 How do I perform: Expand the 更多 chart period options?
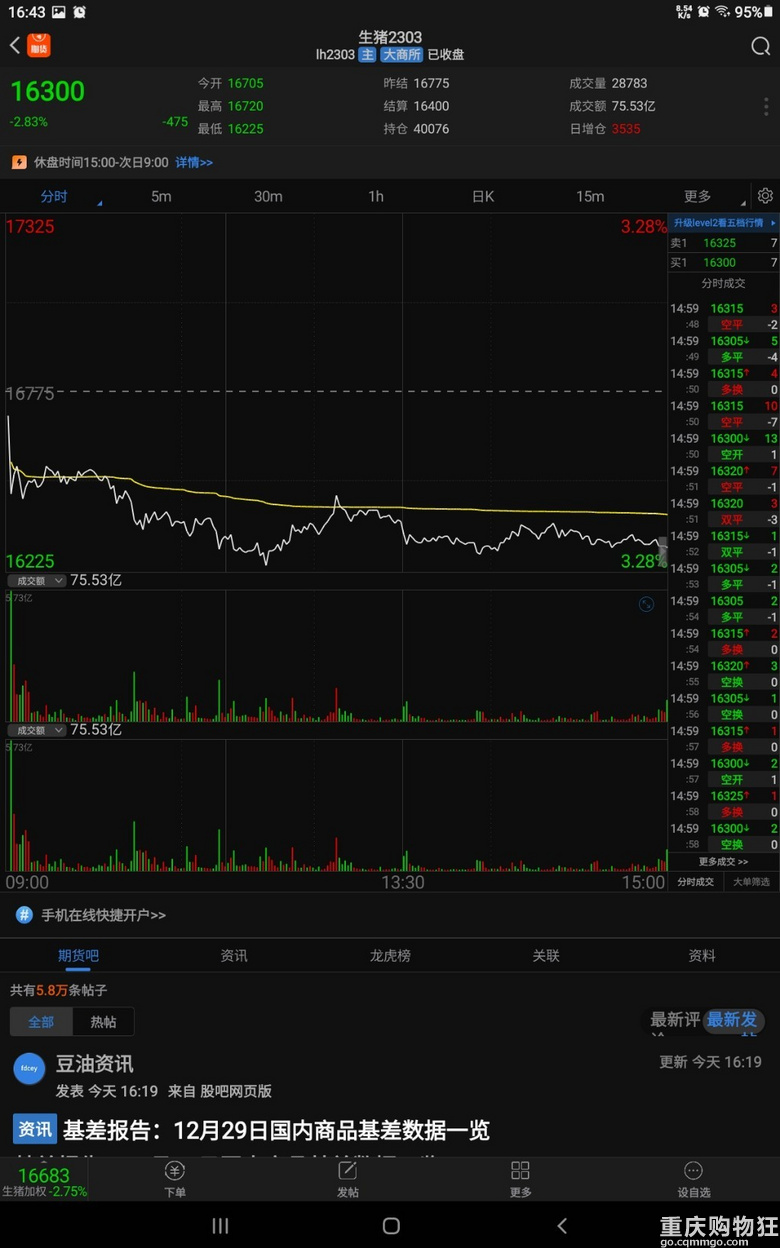(698, 196)
